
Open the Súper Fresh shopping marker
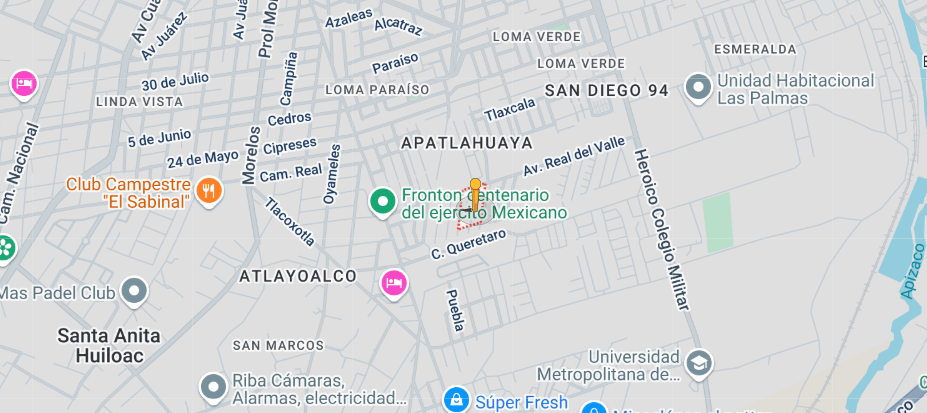pyautogui.click(x=456, y=400)
